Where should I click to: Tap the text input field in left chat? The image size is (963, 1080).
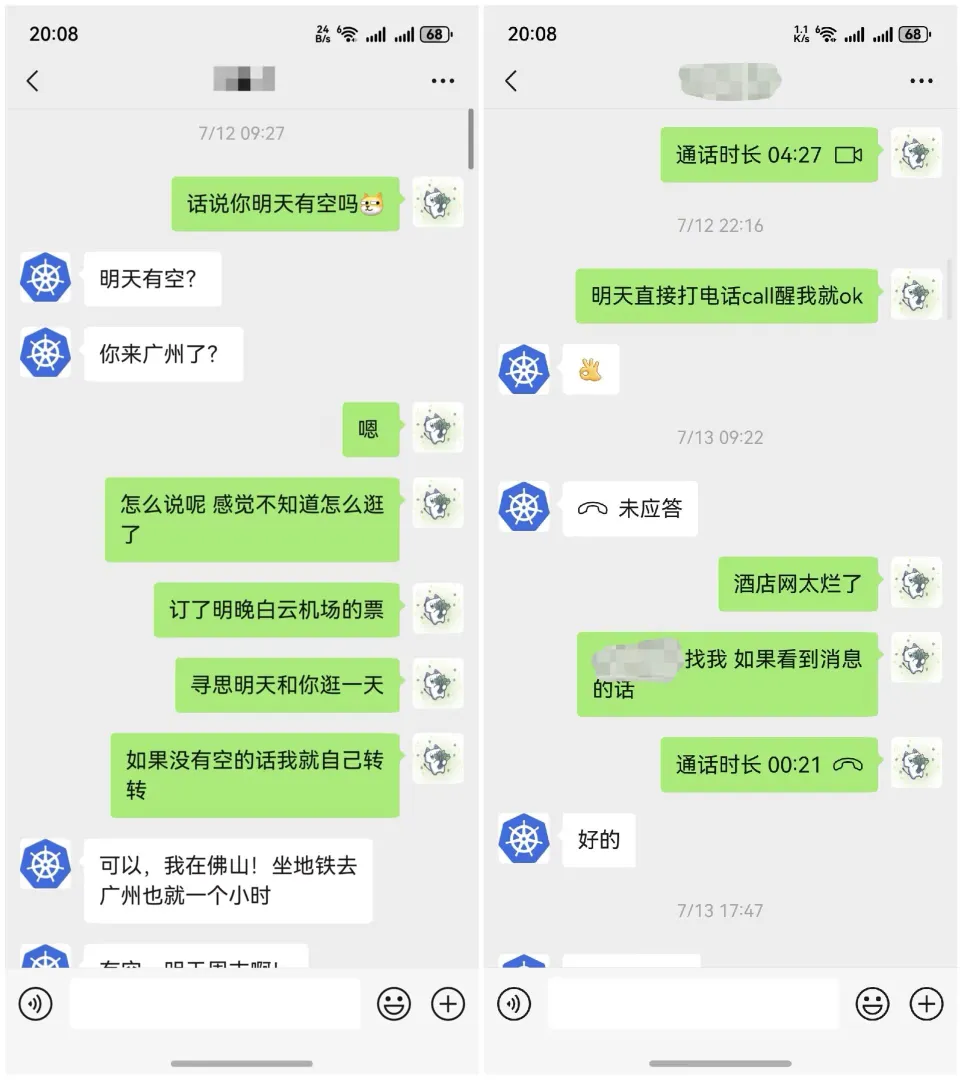tap(215, 1003)
